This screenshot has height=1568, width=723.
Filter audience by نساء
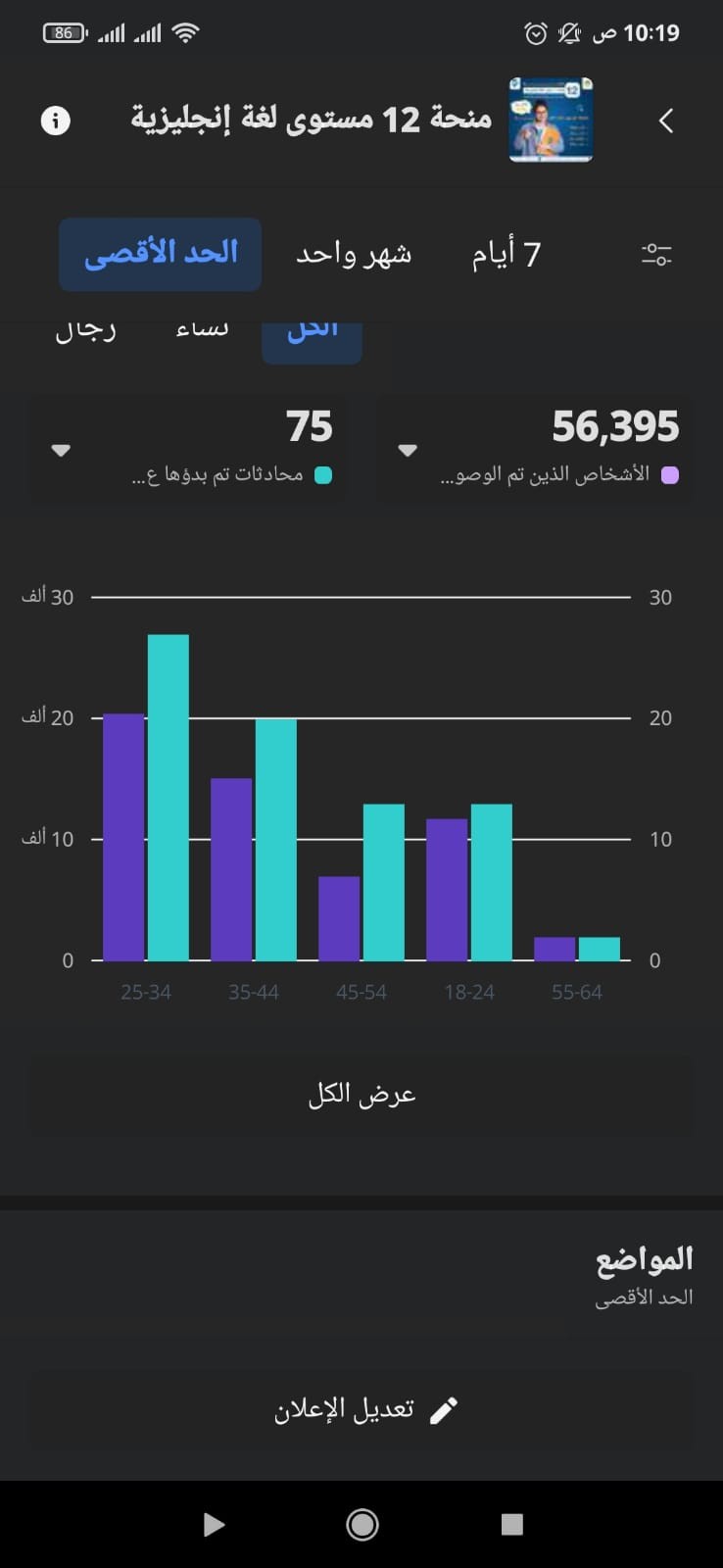pos(203,330)
